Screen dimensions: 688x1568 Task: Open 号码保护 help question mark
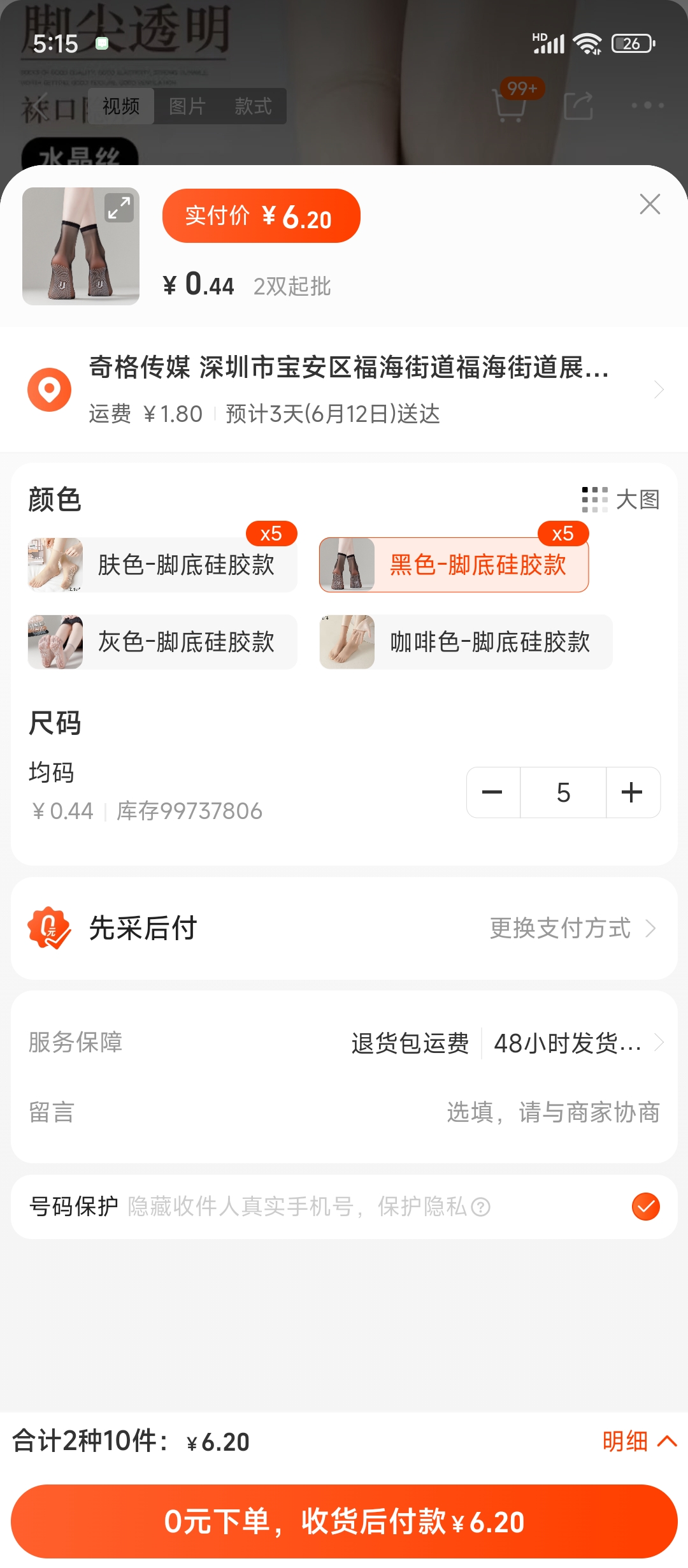tap(481, 1207)
